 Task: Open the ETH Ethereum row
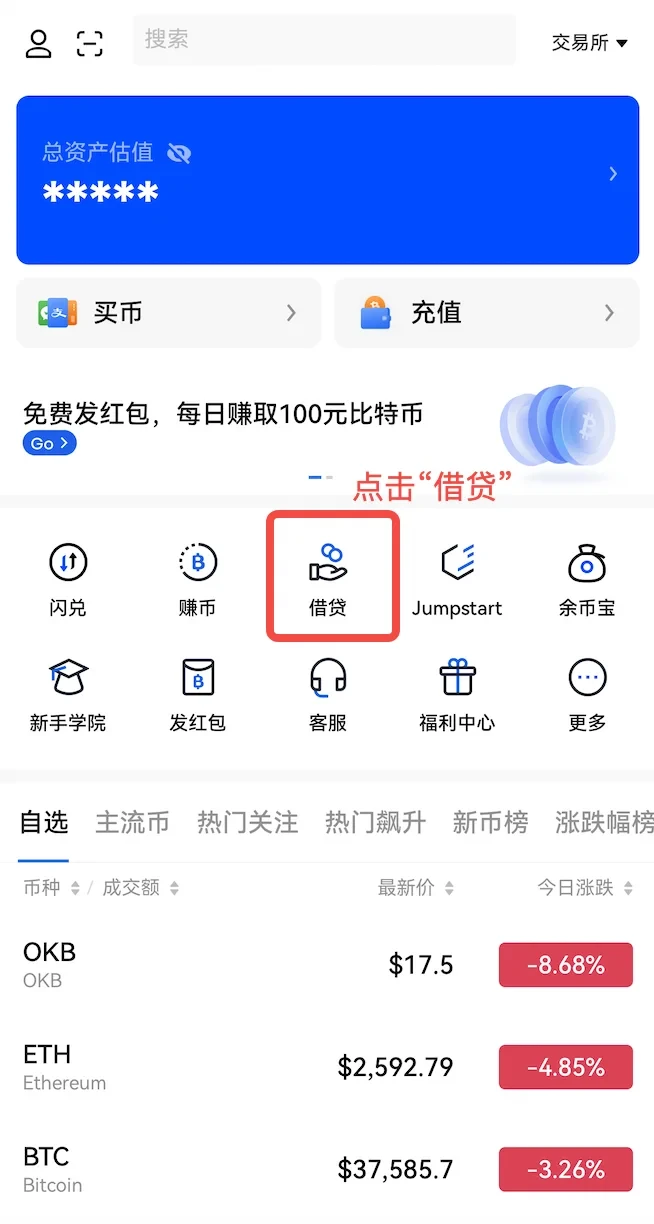(x=327, y=1066)
